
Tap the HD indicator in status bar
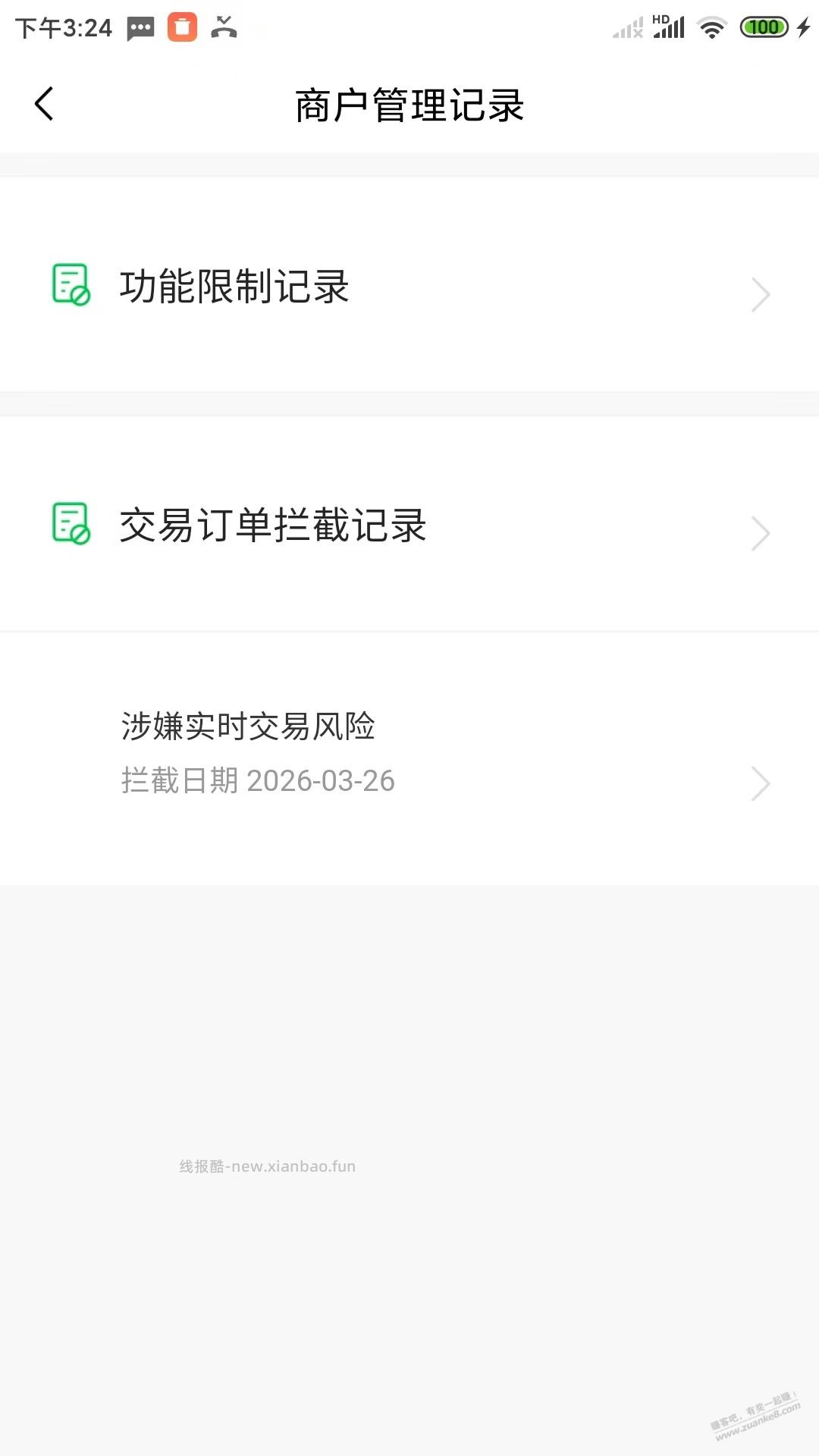pos(657,20)
